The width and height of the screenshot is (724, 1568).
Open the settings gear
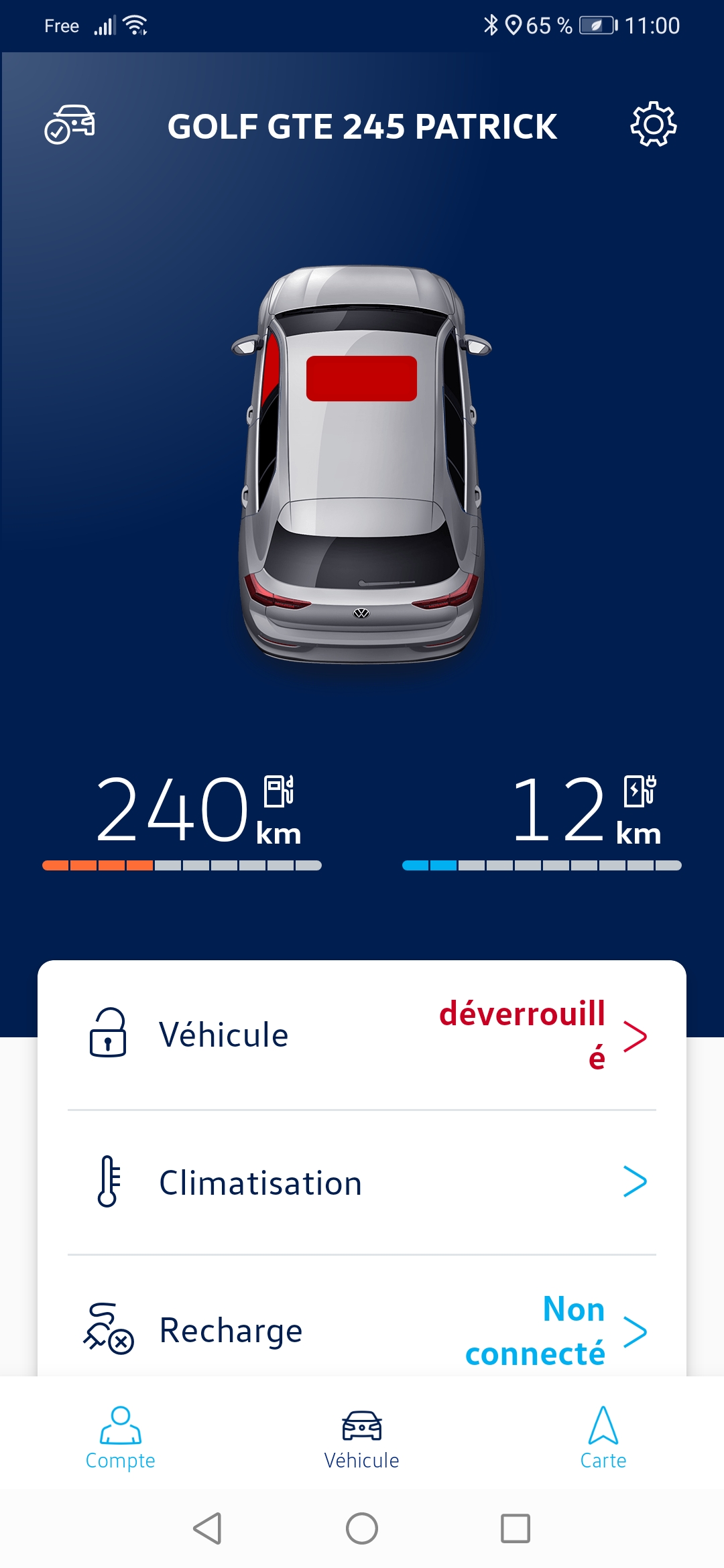click(653, 125)
